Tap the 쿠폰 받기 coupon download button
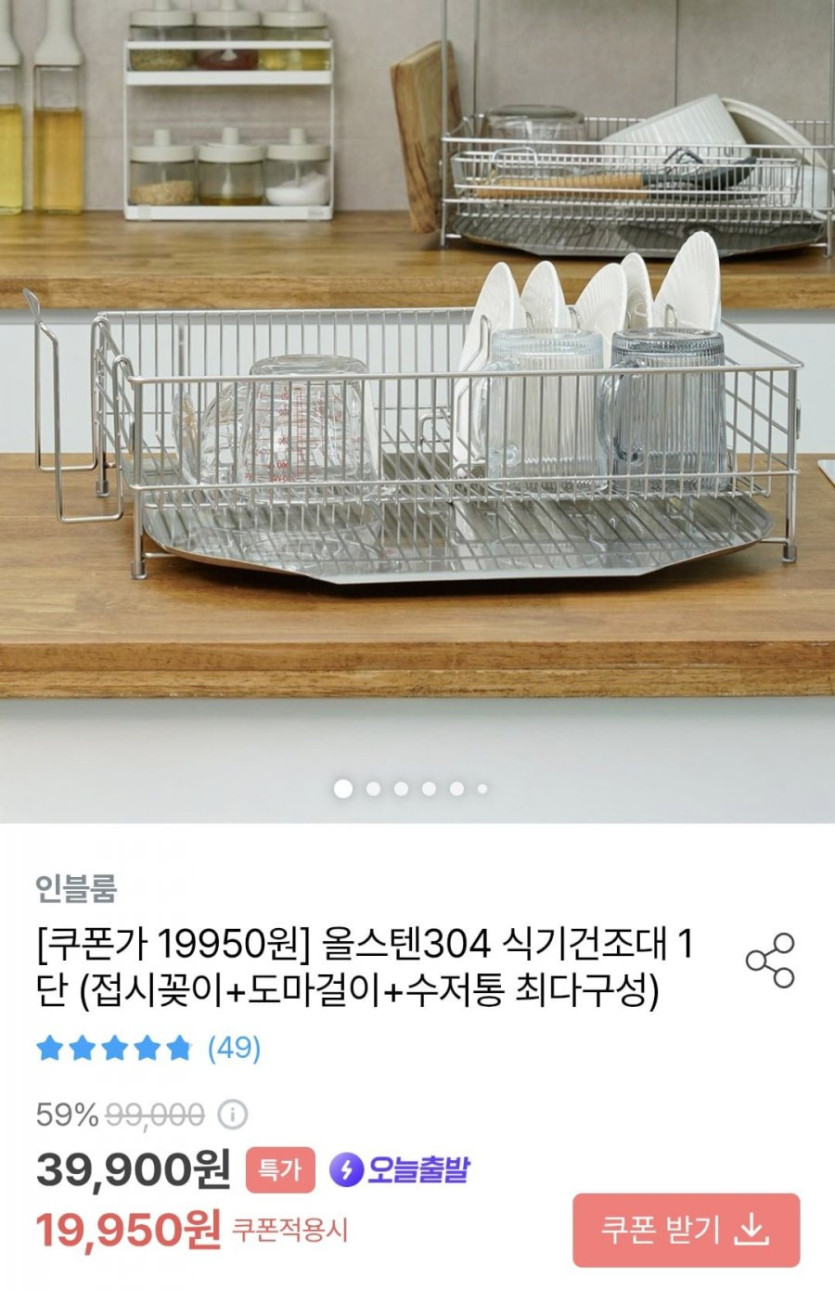Viewport: 835px width, 1290px height. [x=686, y=1230]
